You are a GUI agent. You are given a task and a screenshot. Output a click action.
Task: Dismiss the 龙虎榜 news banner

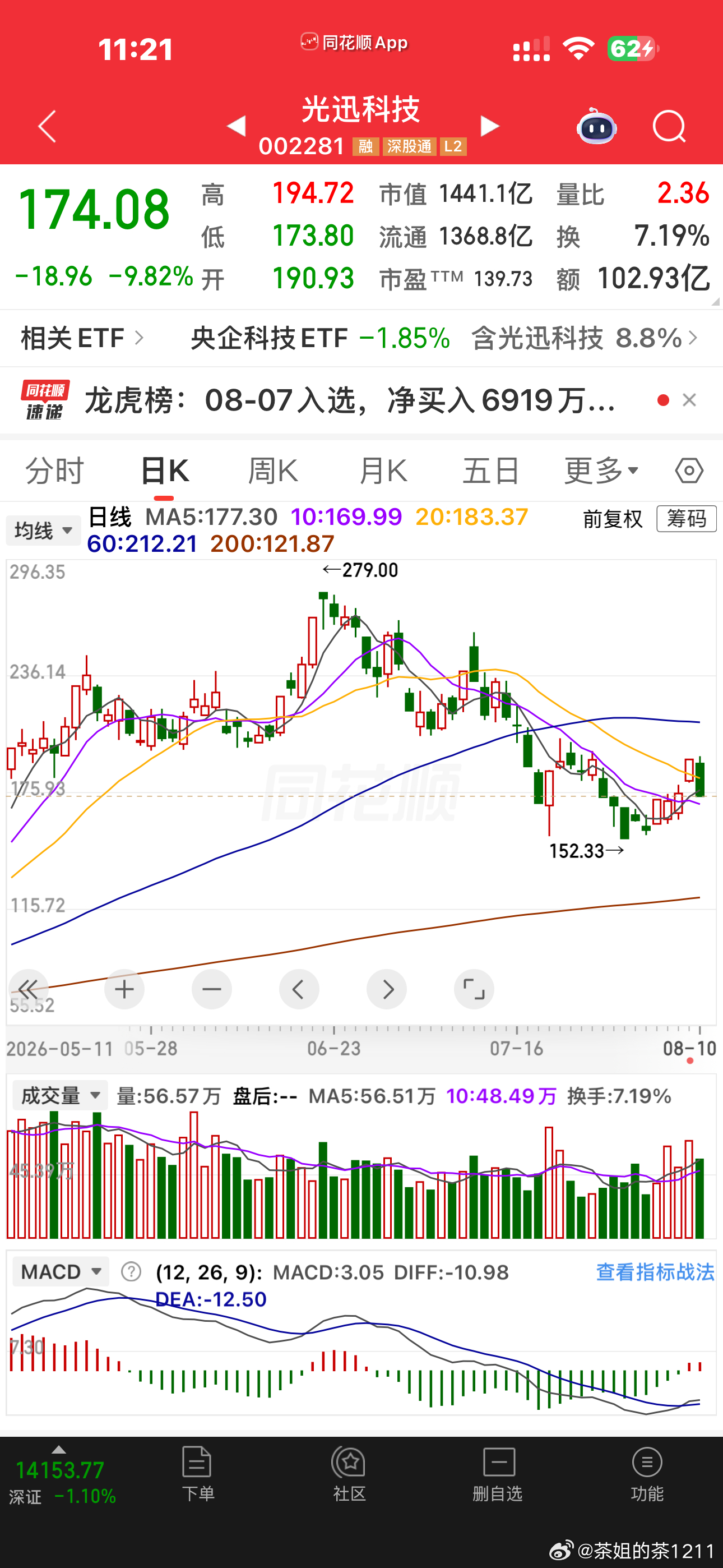pos(689,400)
